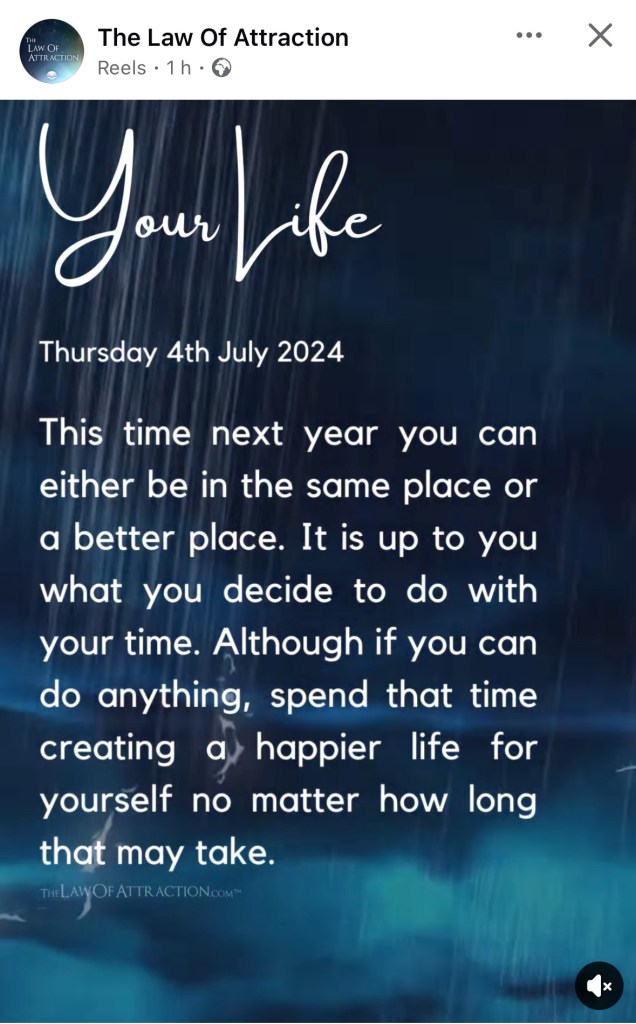Unmute the reel audio
Viewport: 636px width, 1024px height.
(598, 986)
